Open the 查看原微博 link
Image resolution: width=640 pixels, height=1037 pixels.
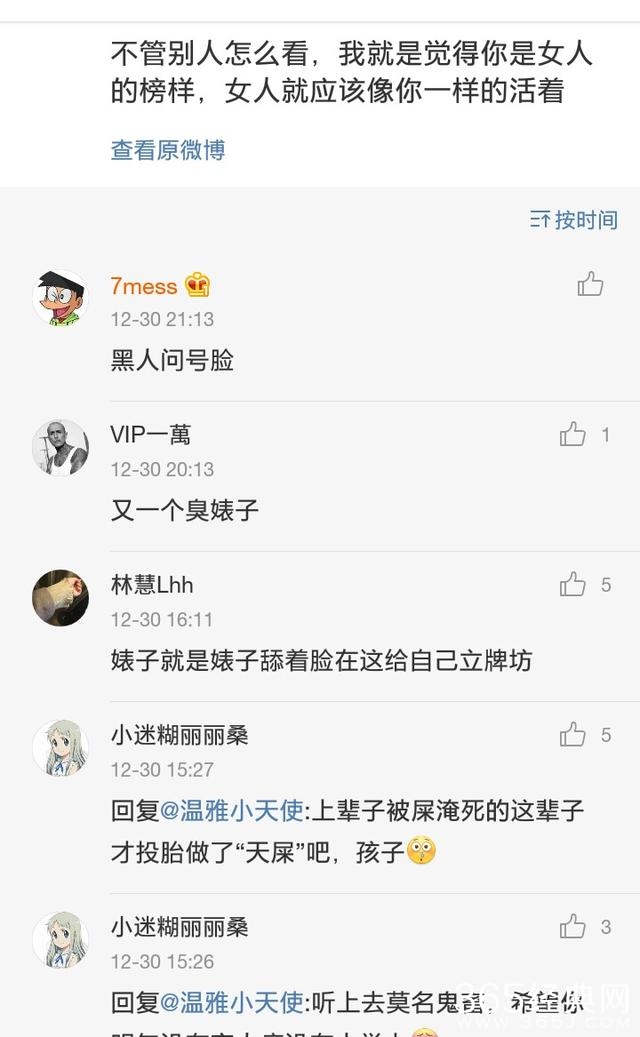click(x=168, y=150)
